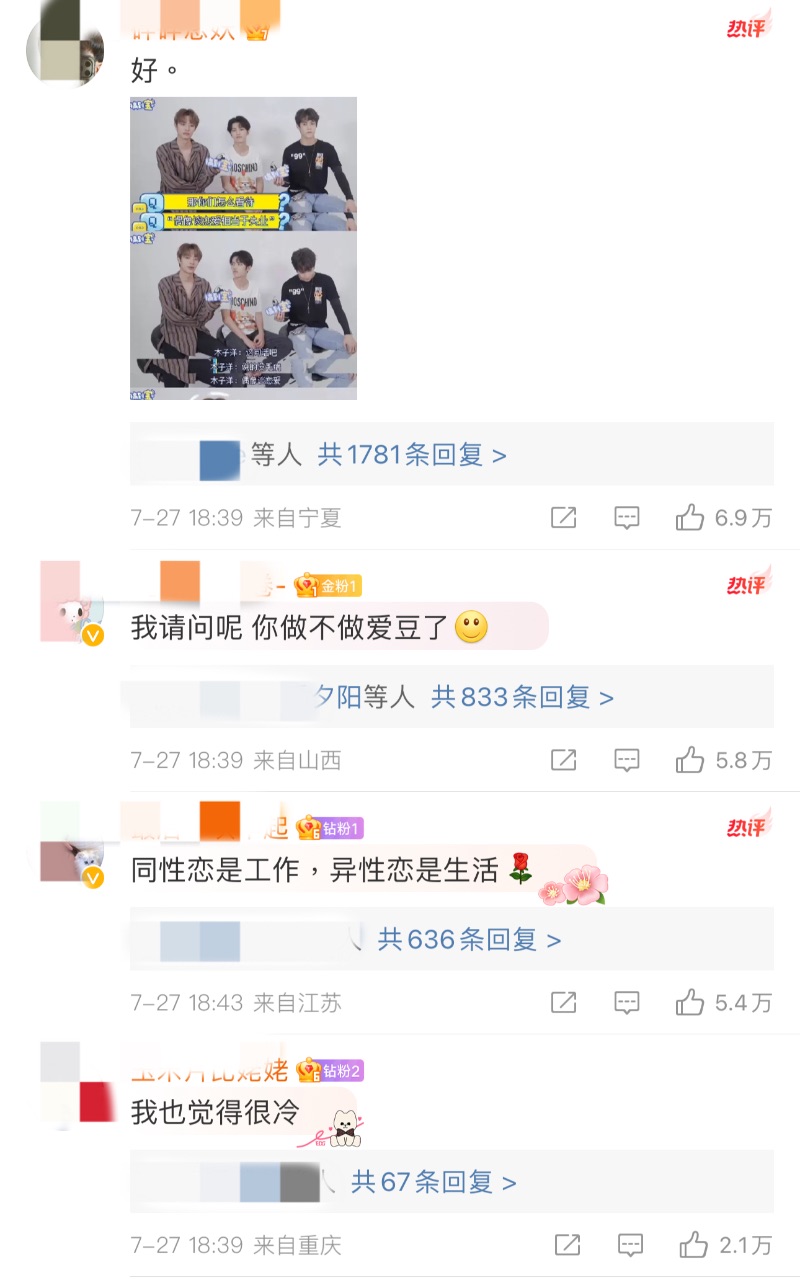800x1283 pixels.
Task: View all 67 replies
Action: coord(433,1183)
